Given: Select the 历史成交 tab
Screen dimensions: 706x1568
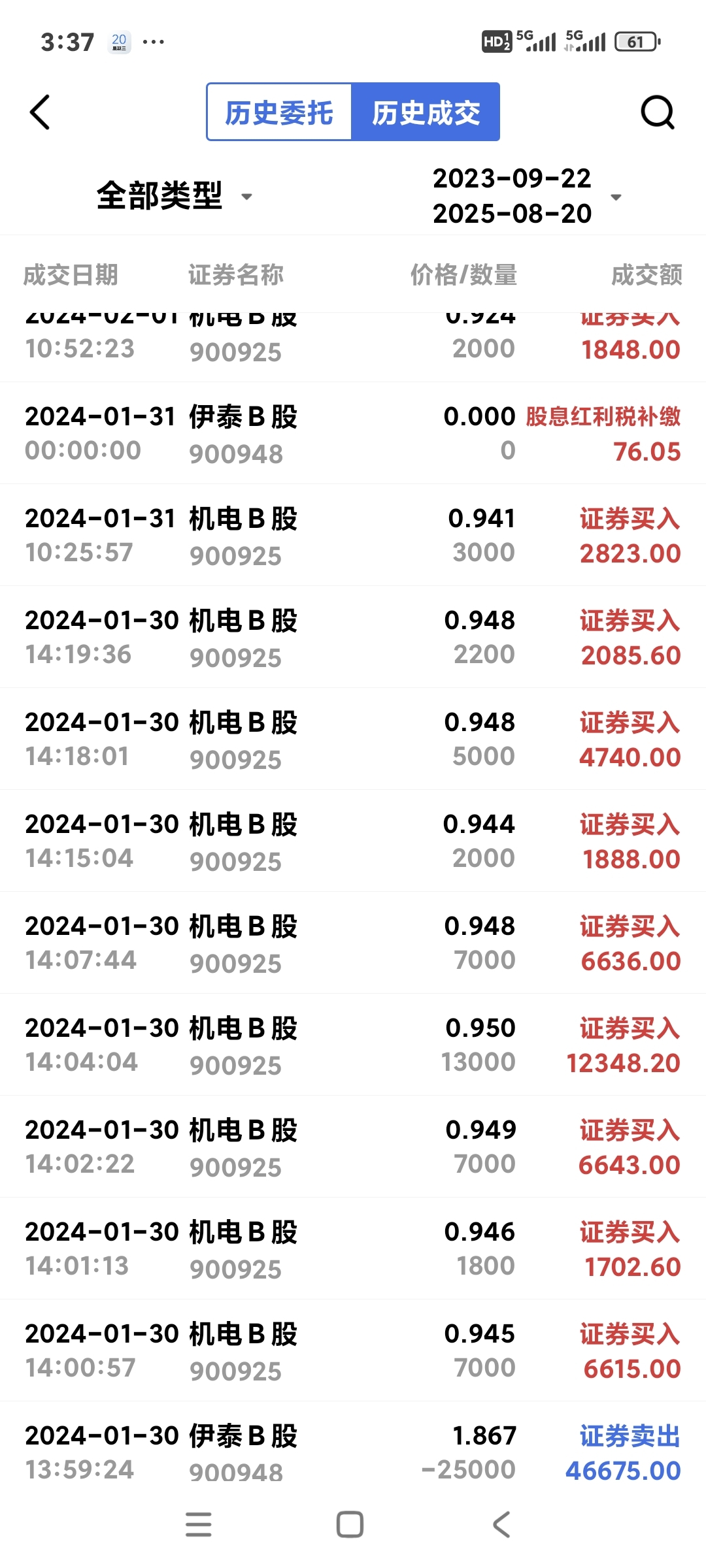Looking at the screenshot, I should point(426,112).
